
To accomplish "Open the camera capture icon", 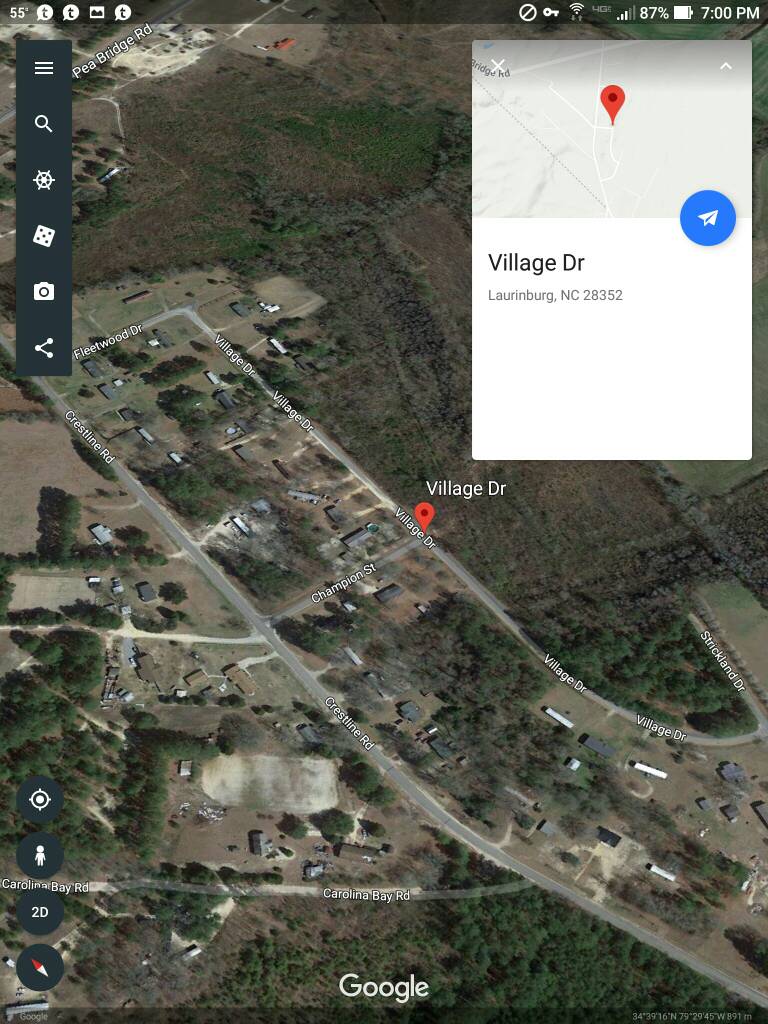I will point(43,292).
